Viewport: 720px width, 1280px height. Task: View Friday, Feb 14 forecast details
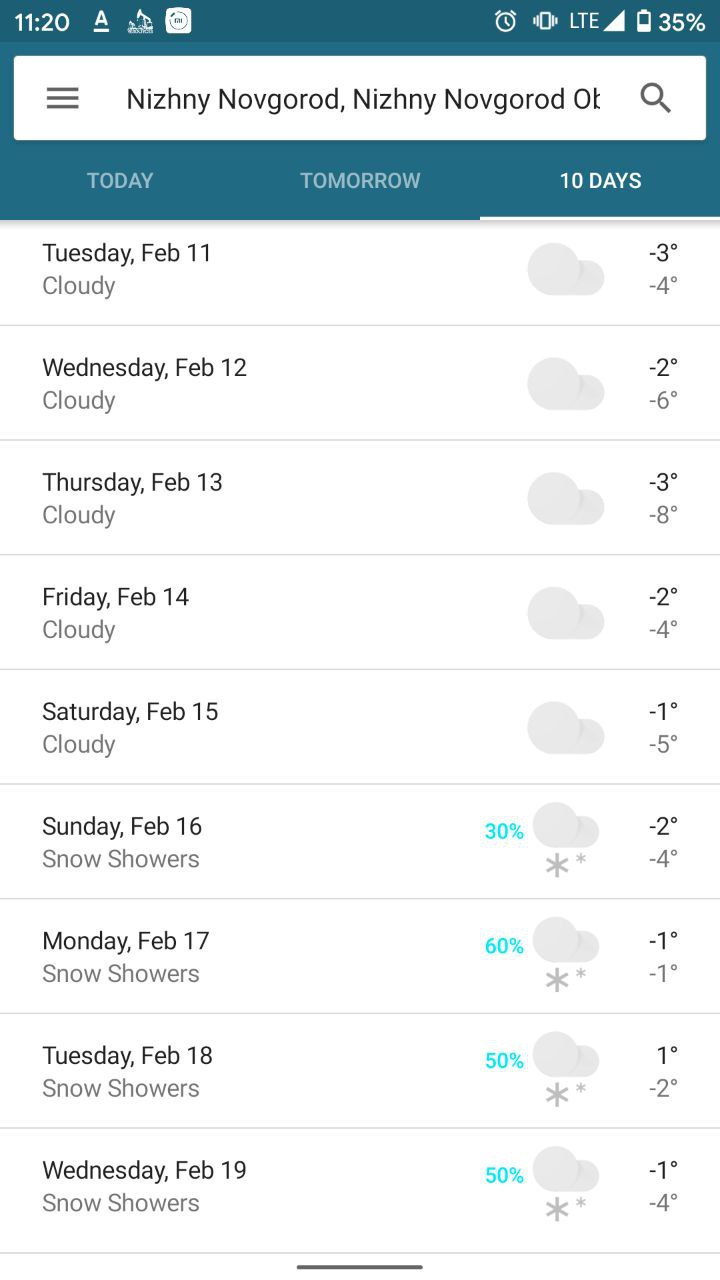tap(360, 612)
